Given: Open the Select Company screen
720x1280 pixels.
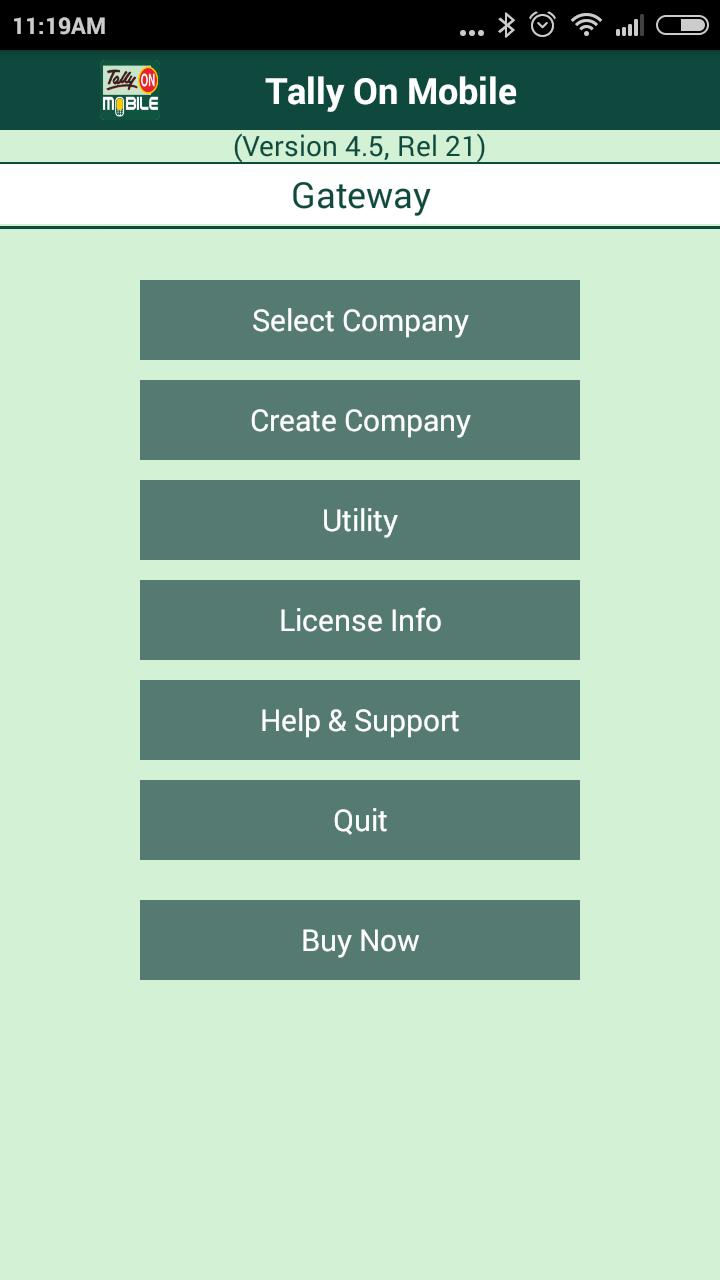Looking at the screenshot, I should (x=360, y=320).
